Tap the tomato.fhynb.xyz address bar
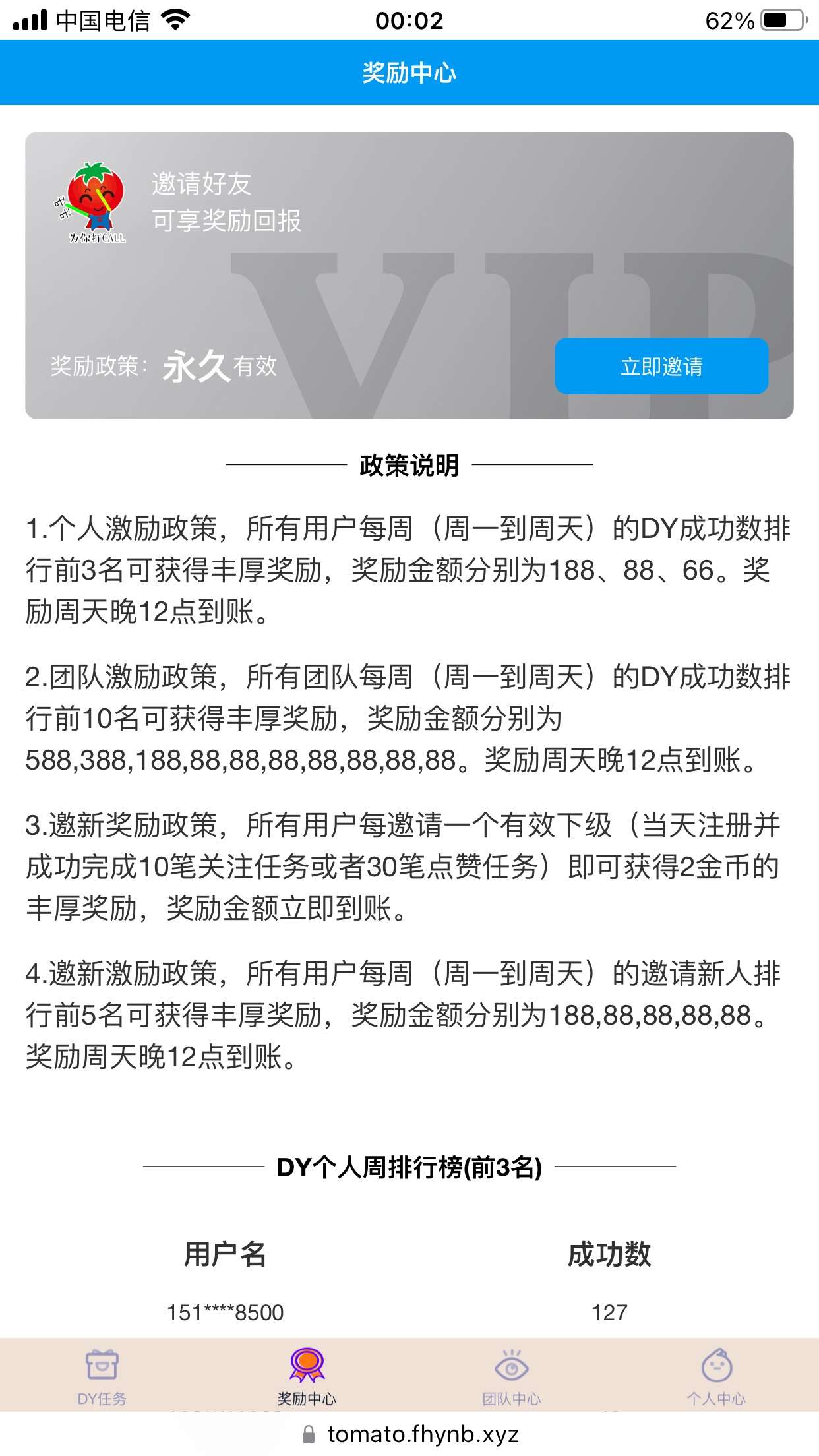Image resolution: width=819 pixels, height=1456 pixels. [409, 1434]
